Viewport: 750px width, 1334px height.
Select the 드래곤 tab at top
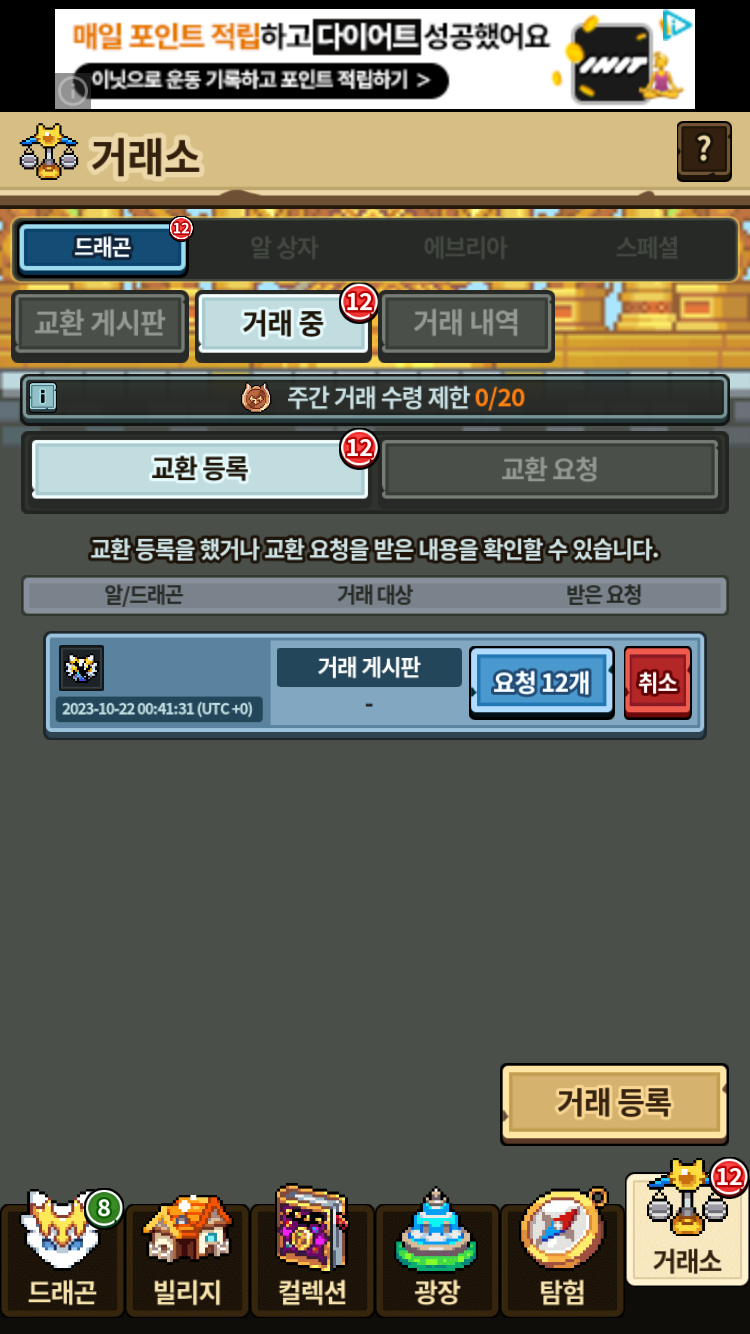tap(102, 248)
